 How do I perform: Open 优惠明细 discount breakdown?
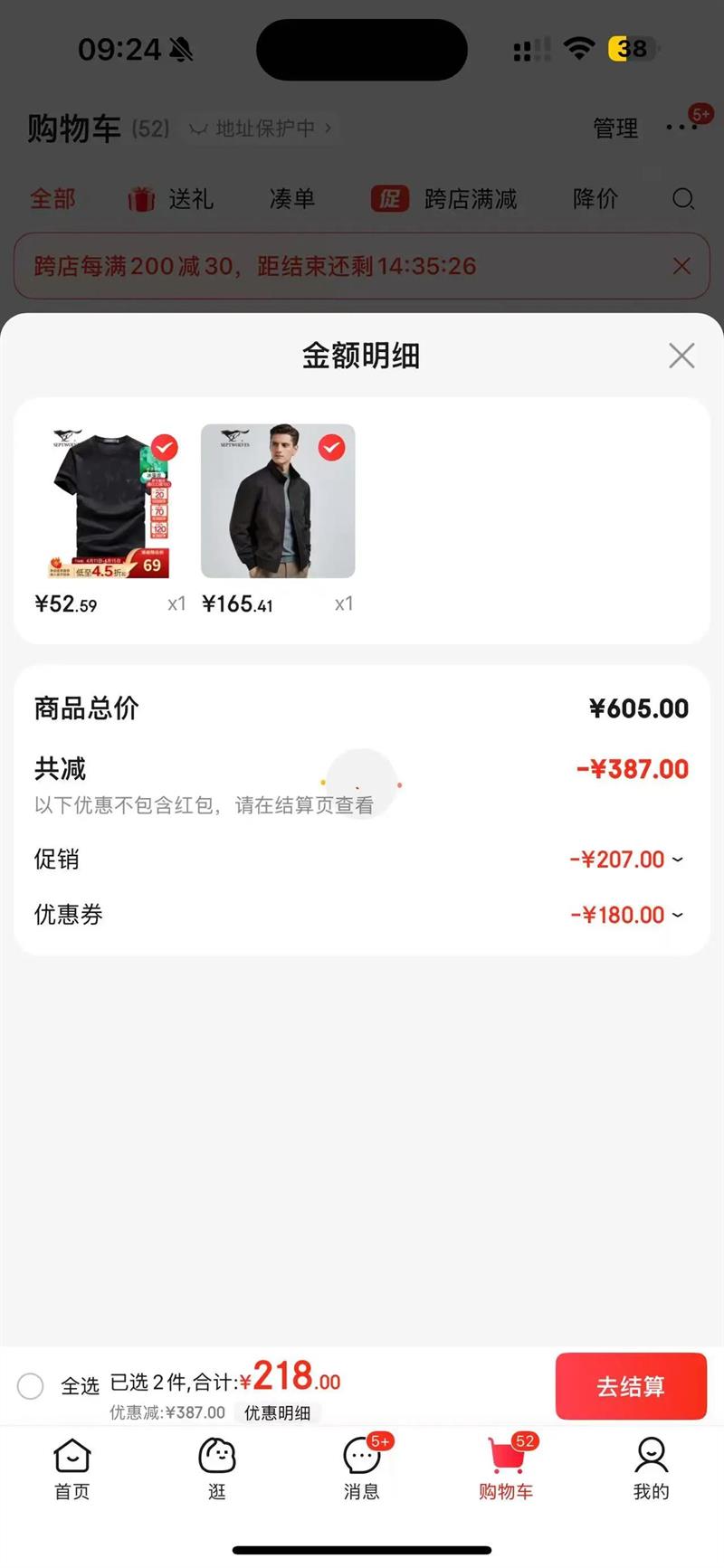277,1412
